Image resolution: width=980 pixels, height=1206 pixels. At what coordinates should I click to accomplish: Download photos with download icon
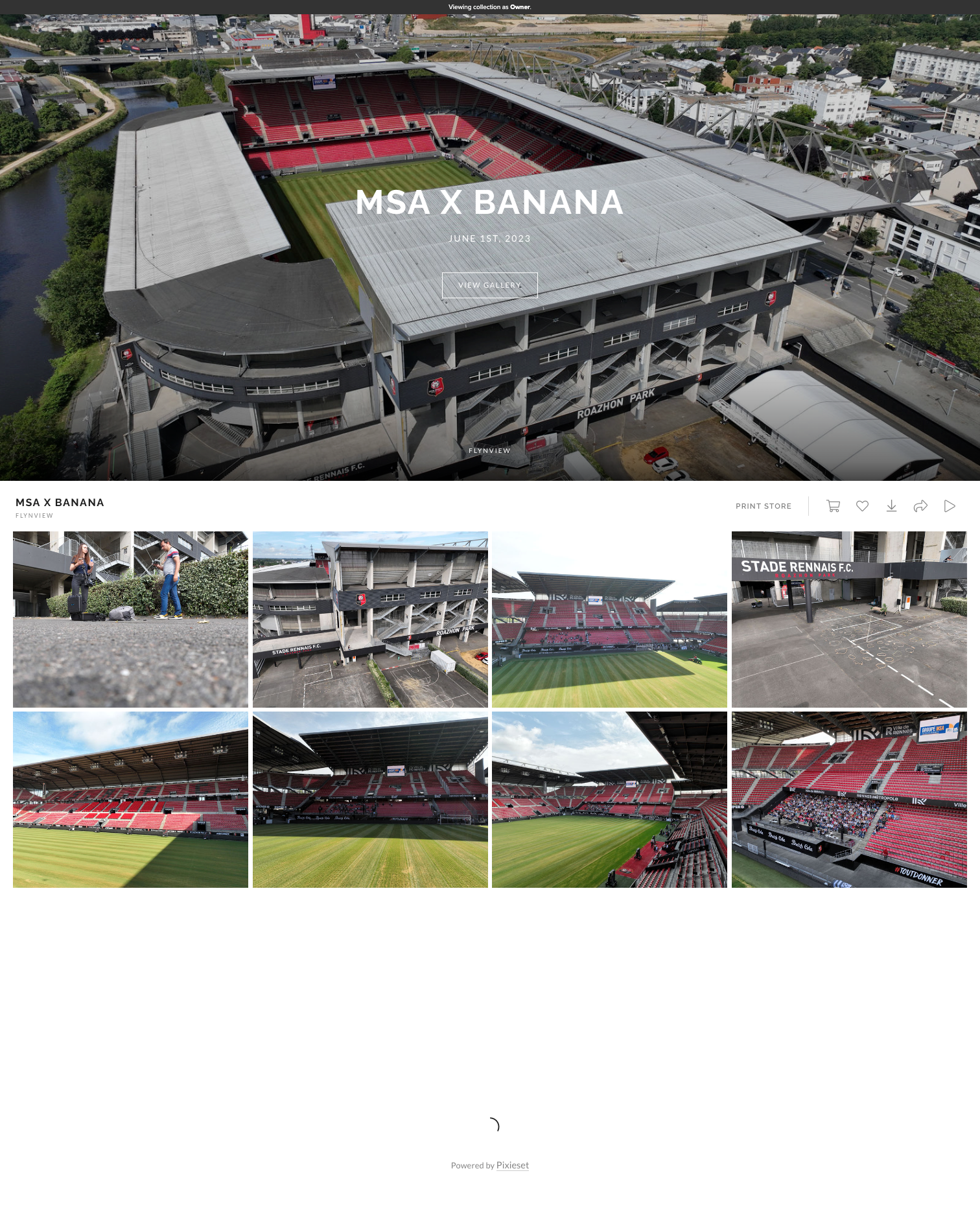891,506
